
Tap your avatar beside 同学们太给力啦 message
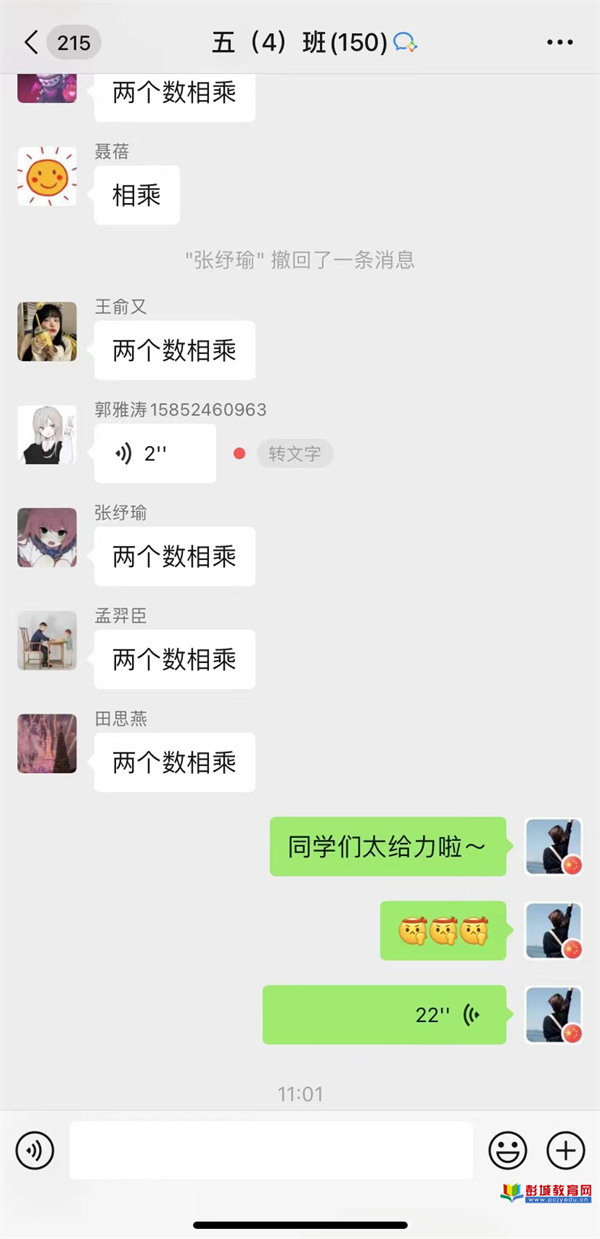click(x=554, y=847)
